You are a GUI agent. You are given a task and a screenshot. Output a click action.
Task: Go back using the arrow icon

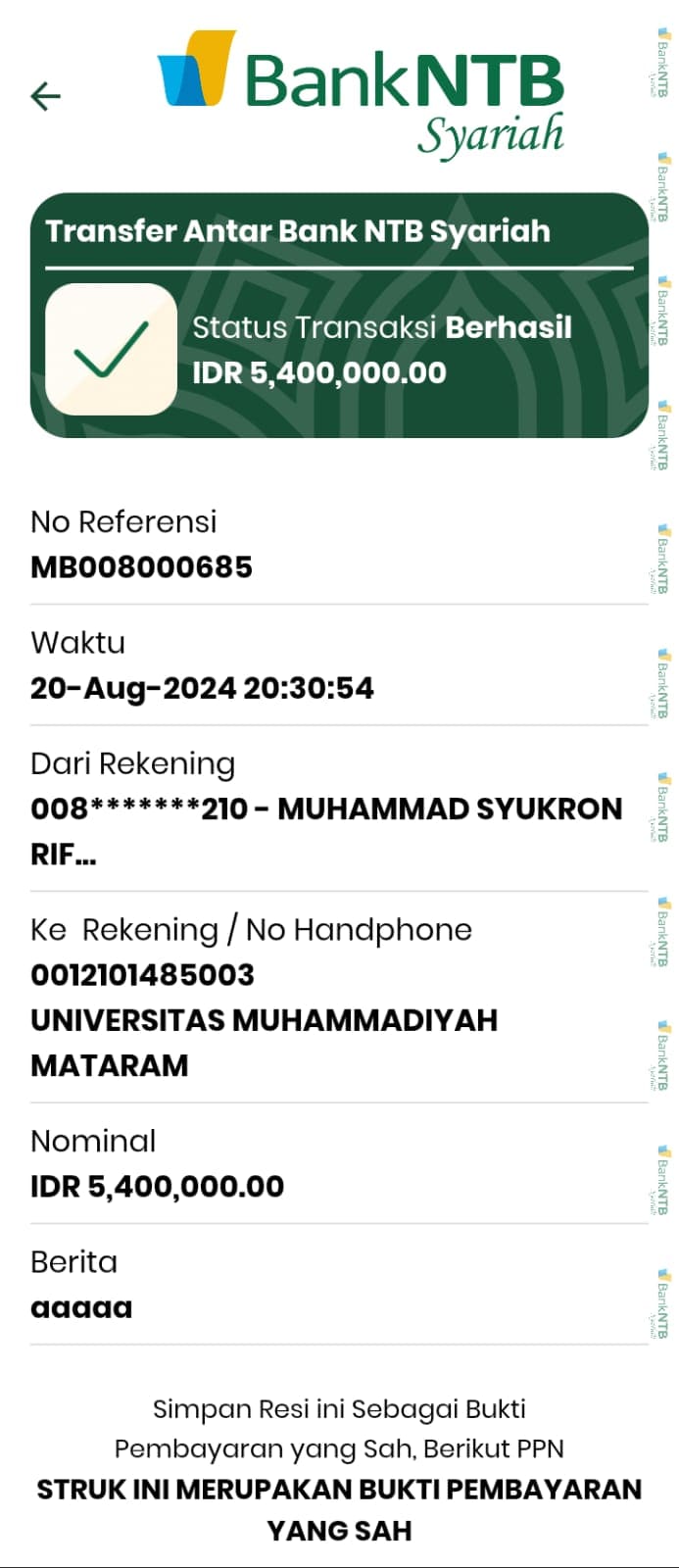[x=46, y=96]
